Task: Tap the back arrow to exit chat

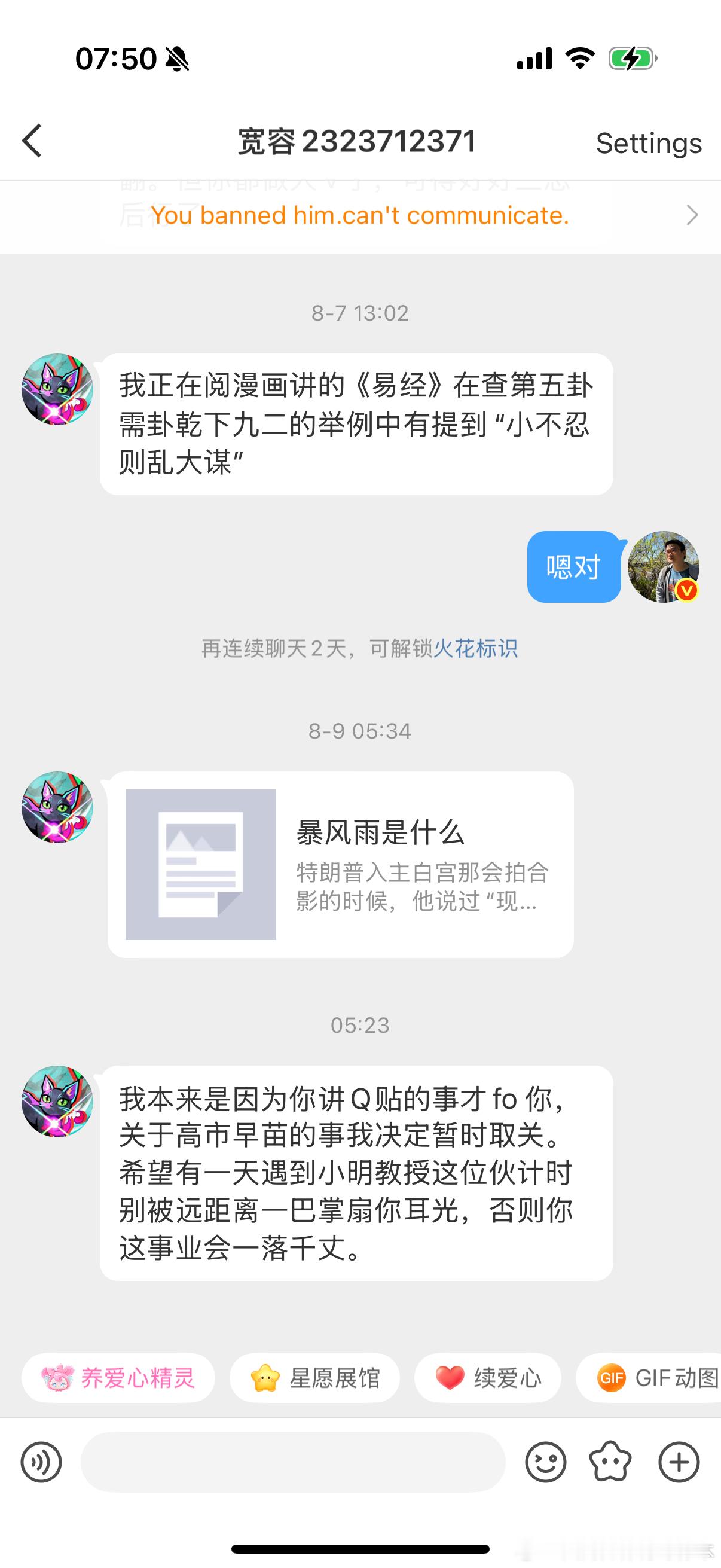Action: [32, 141]
